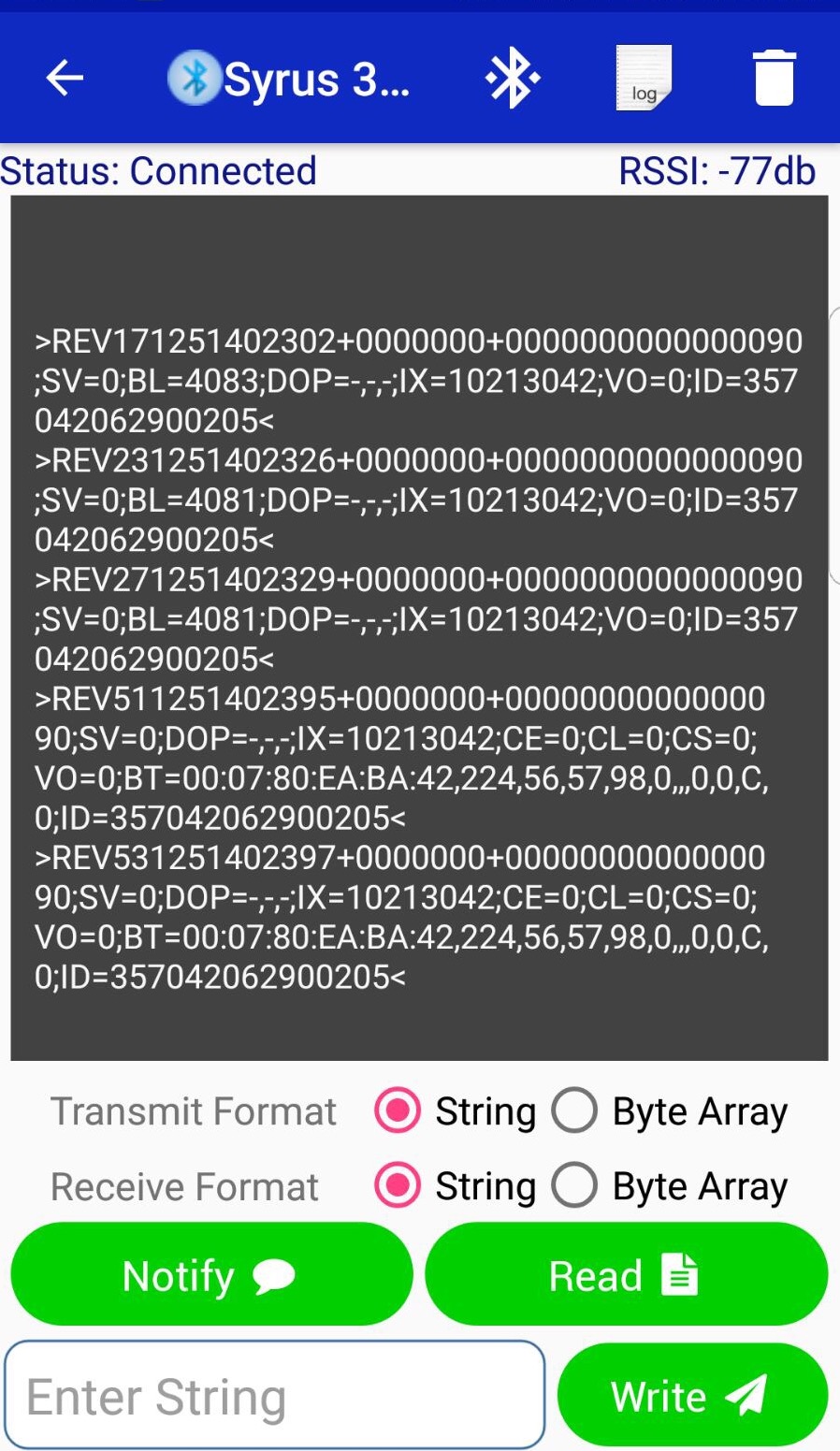Select Byte Array for Transmit Format
This screenshot has width=840, height=1451.
(x=574, y=1111)
